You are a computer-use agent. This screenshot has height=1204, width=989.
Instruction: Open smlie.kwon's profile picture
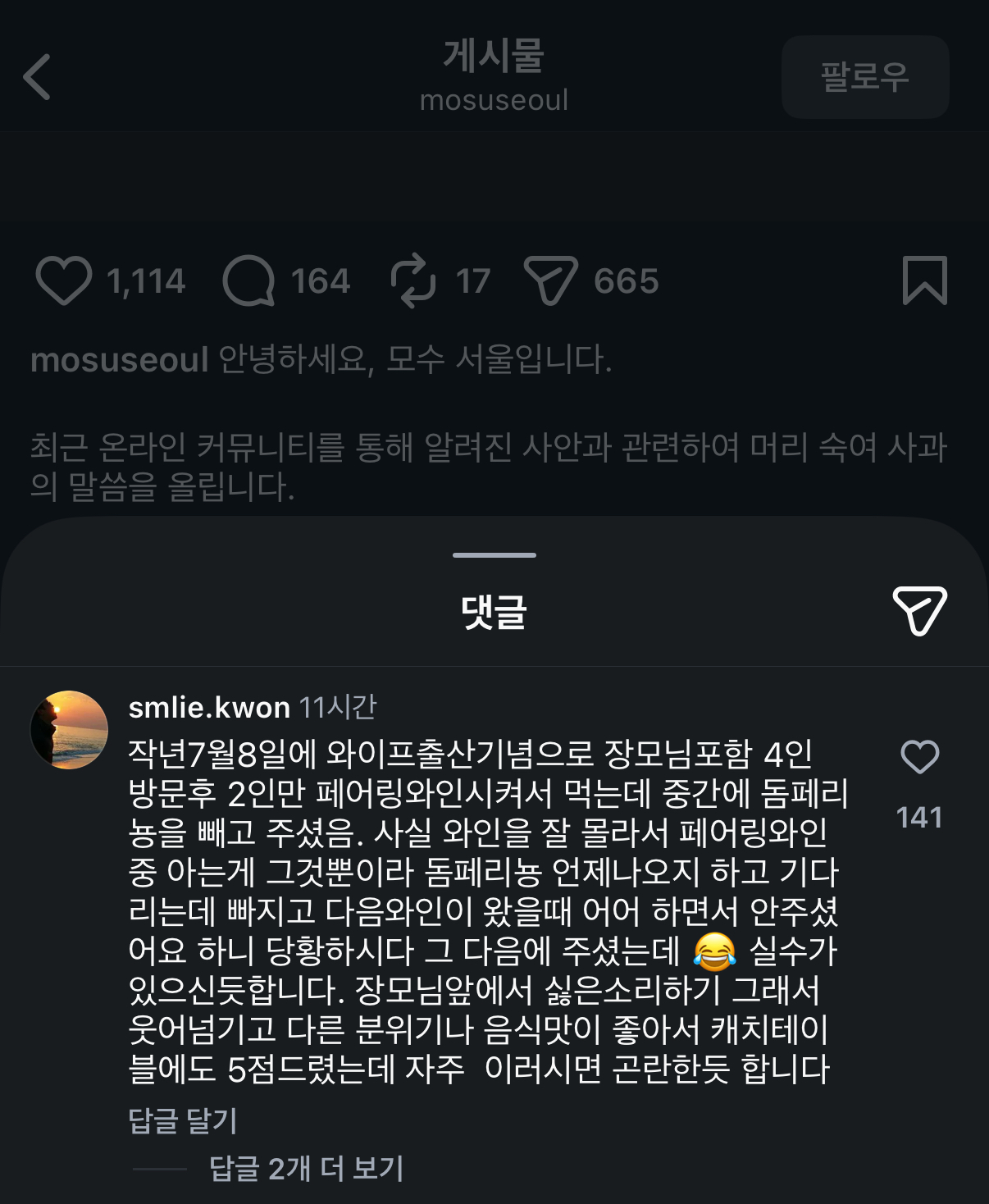pyautogui.click(x=69, y=730)
